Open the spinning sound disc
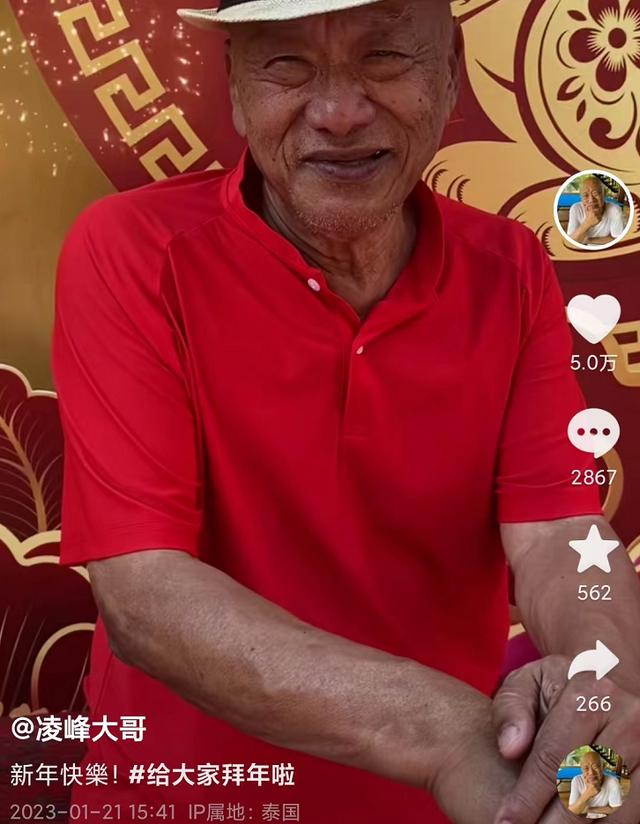Viewport: 640px width, 824px height. [593, 782]
